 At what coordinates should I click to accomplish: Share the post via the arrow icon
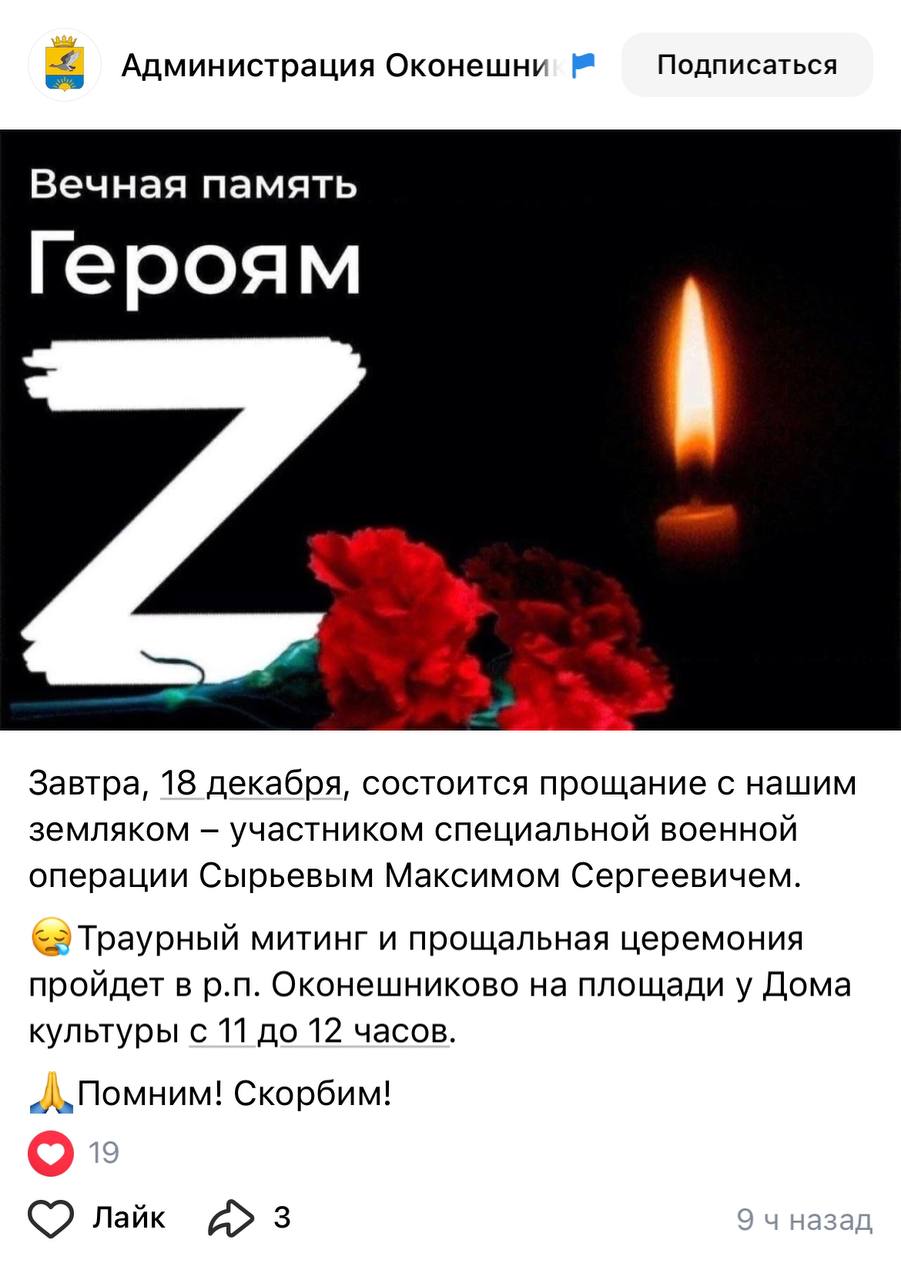pos(231,1218)
